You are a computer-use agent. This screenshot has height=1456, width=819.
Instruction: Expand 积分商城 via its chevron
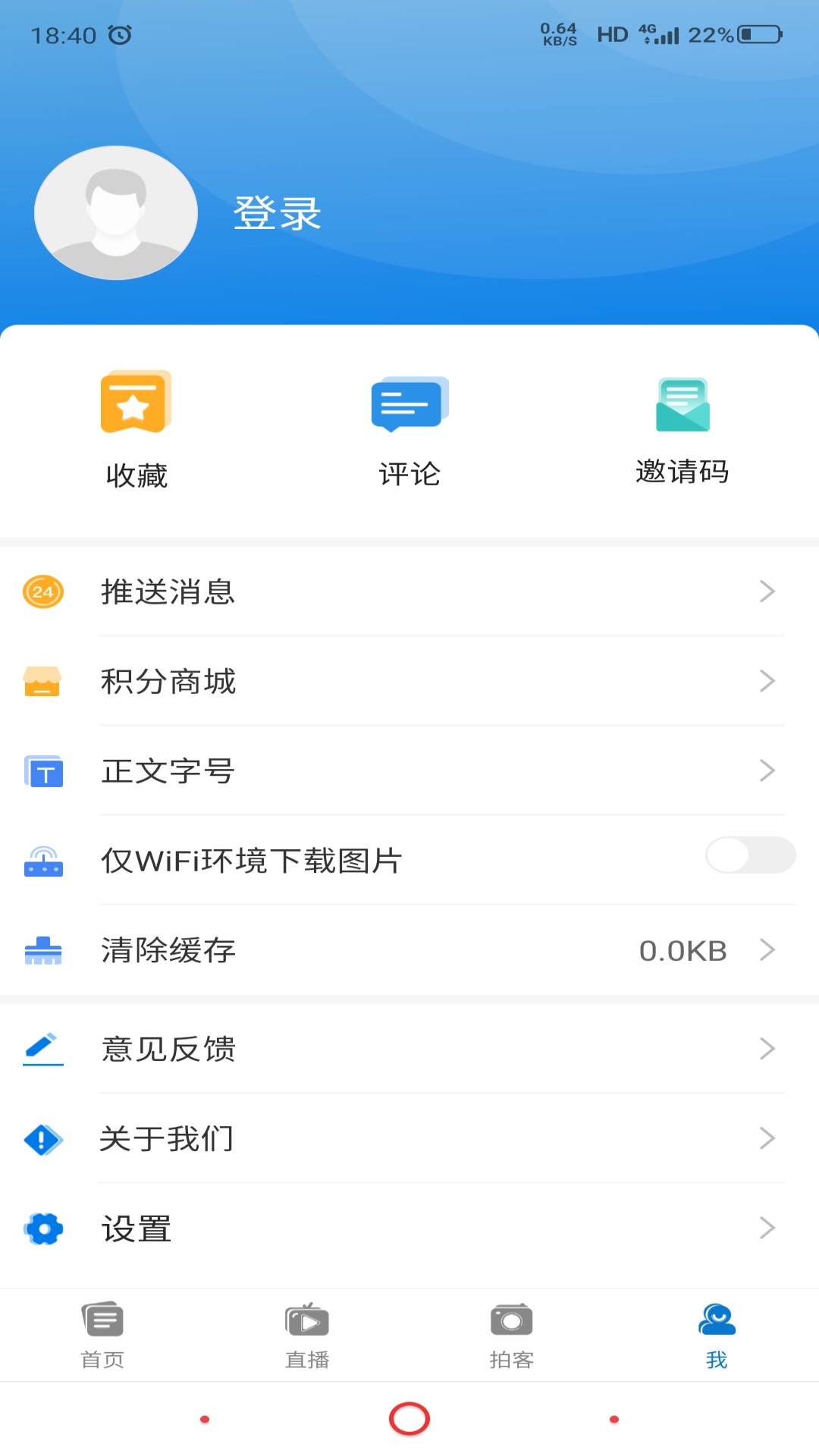767,682
